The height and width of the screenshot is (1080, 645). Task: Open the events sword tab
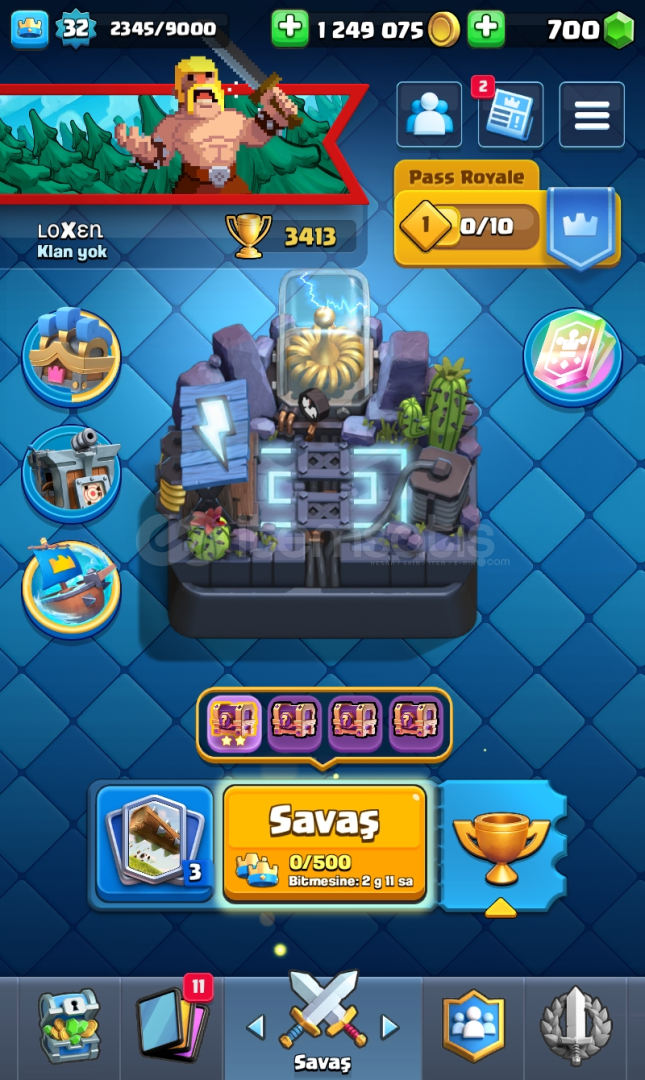coord(575,1027)
